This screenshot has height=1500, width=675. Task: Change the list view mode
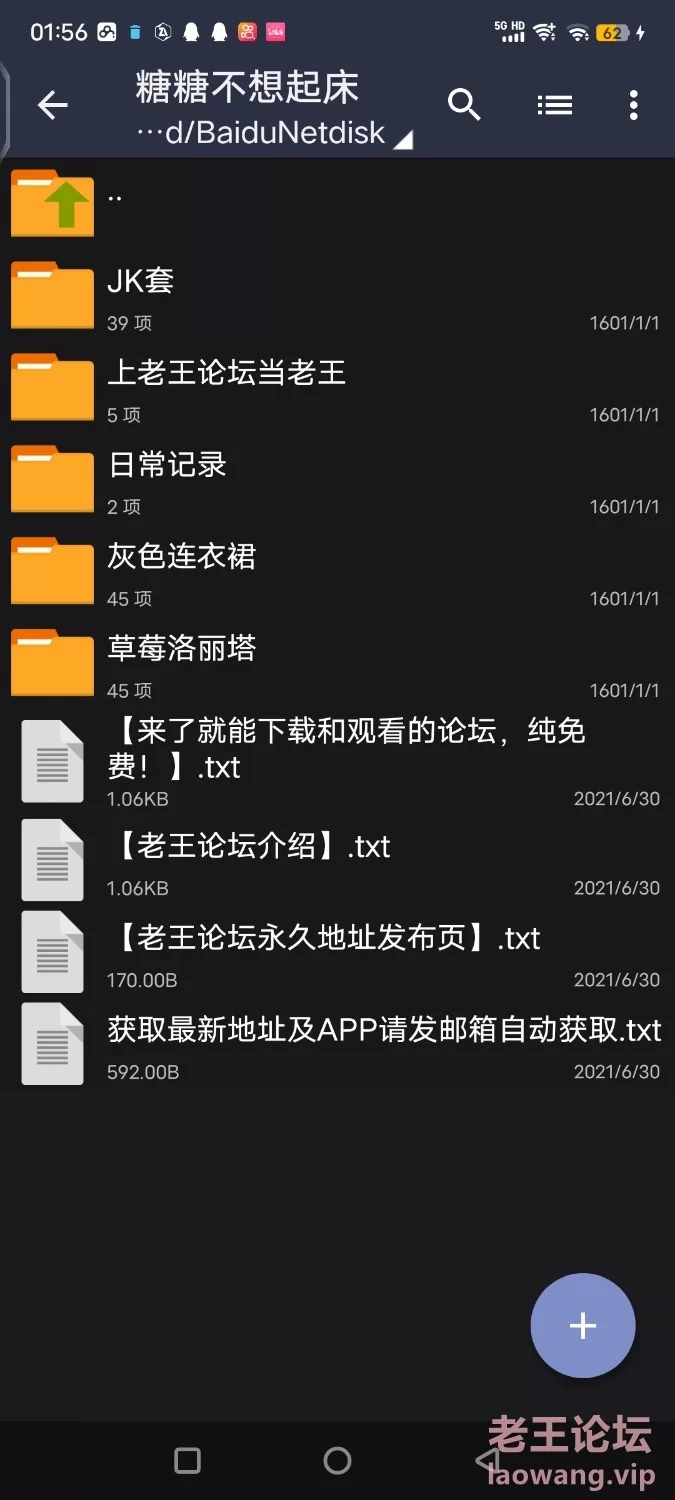(x=554, y=104)
